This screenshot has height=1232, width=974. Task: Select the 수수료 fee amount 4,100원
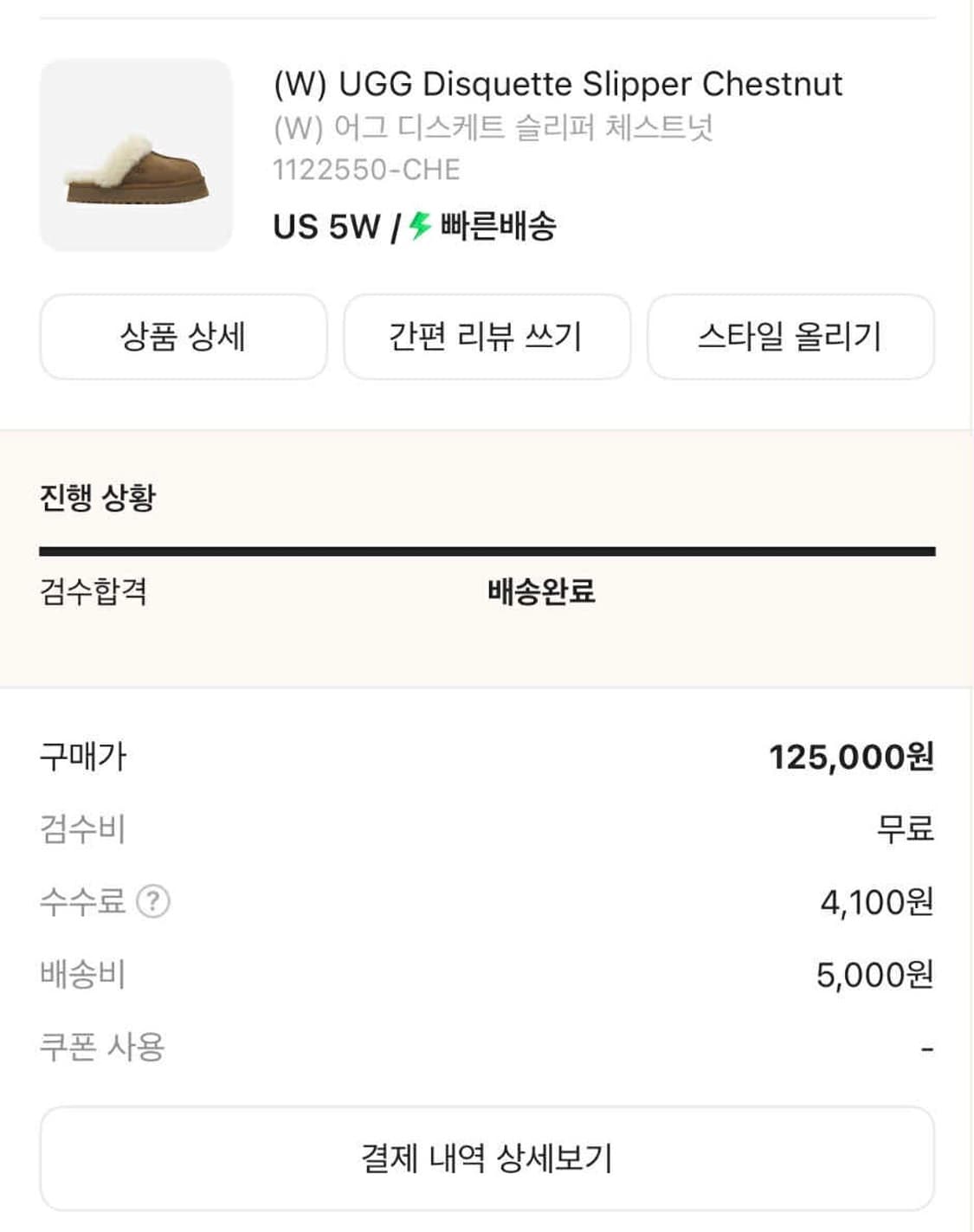point(877,903)
